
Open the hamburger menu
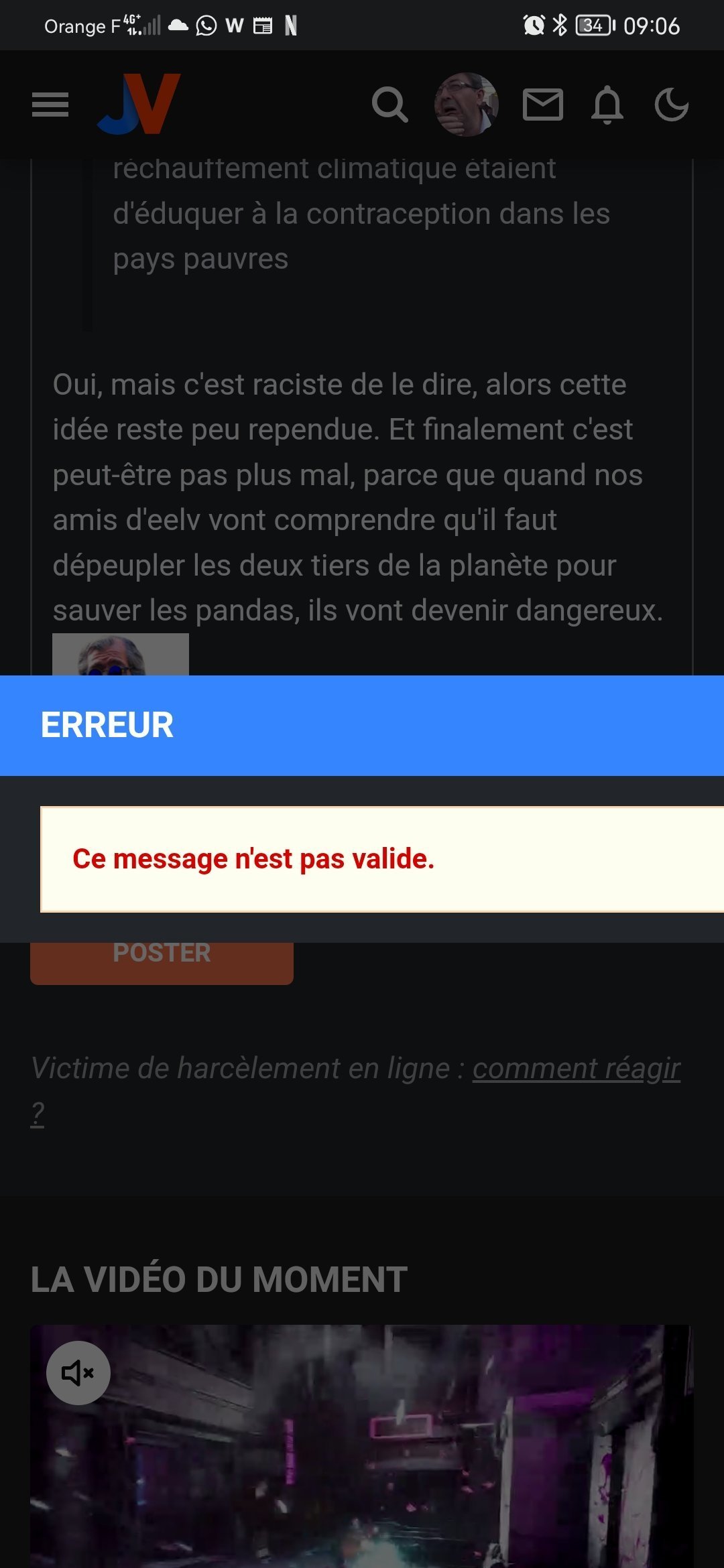pos(50,105)
